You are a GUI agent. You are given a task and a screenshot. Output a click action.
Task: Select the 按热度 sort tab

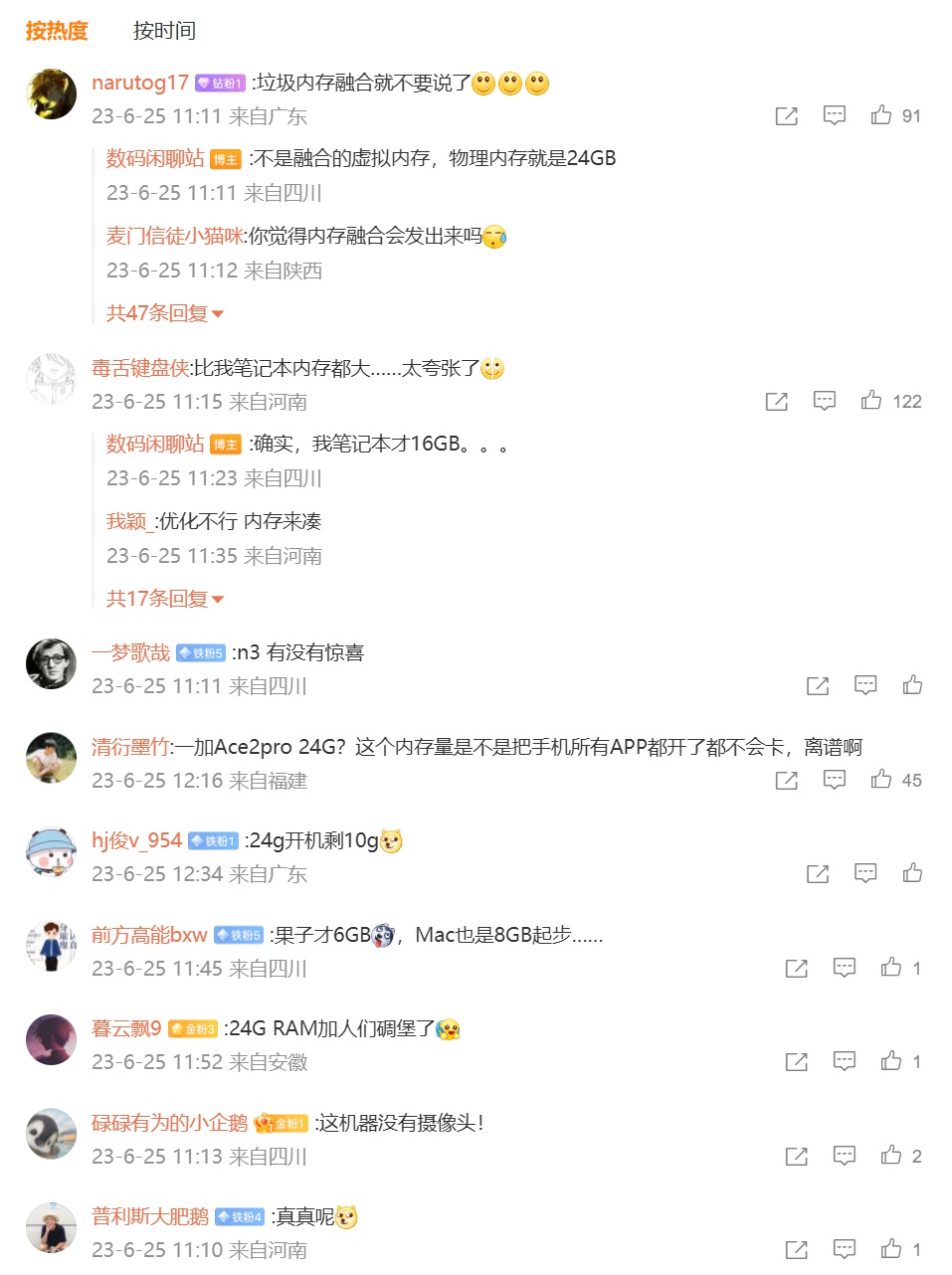(57, 31)
